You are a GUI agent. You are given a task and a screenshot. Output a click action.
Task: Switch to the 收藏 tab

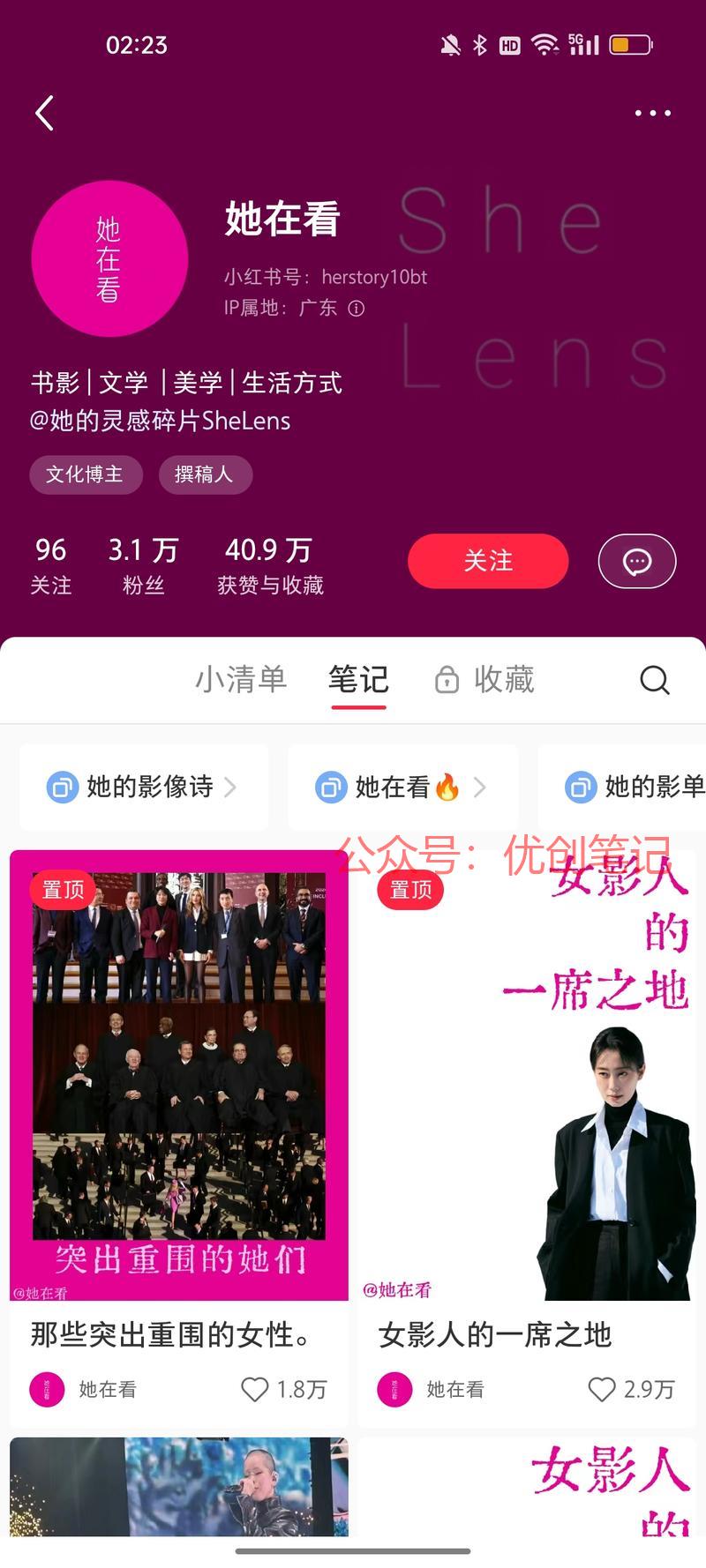[x=485, y=680]
